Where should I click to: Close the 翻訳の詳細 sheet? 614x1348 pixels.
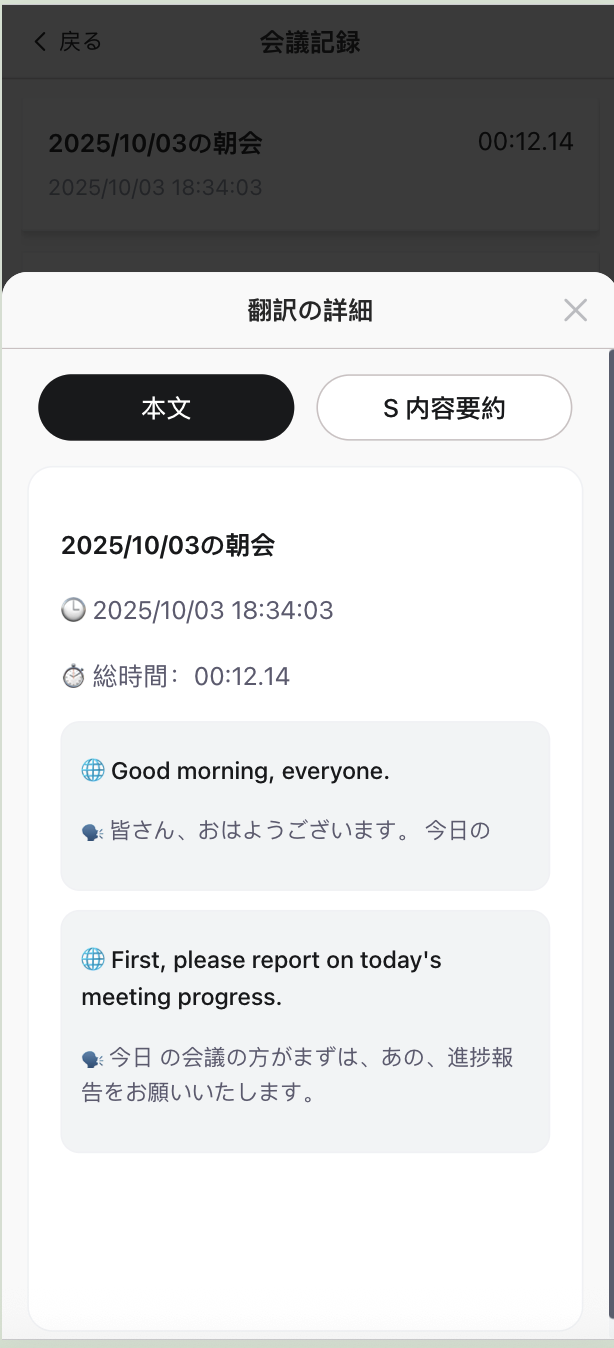575,310
